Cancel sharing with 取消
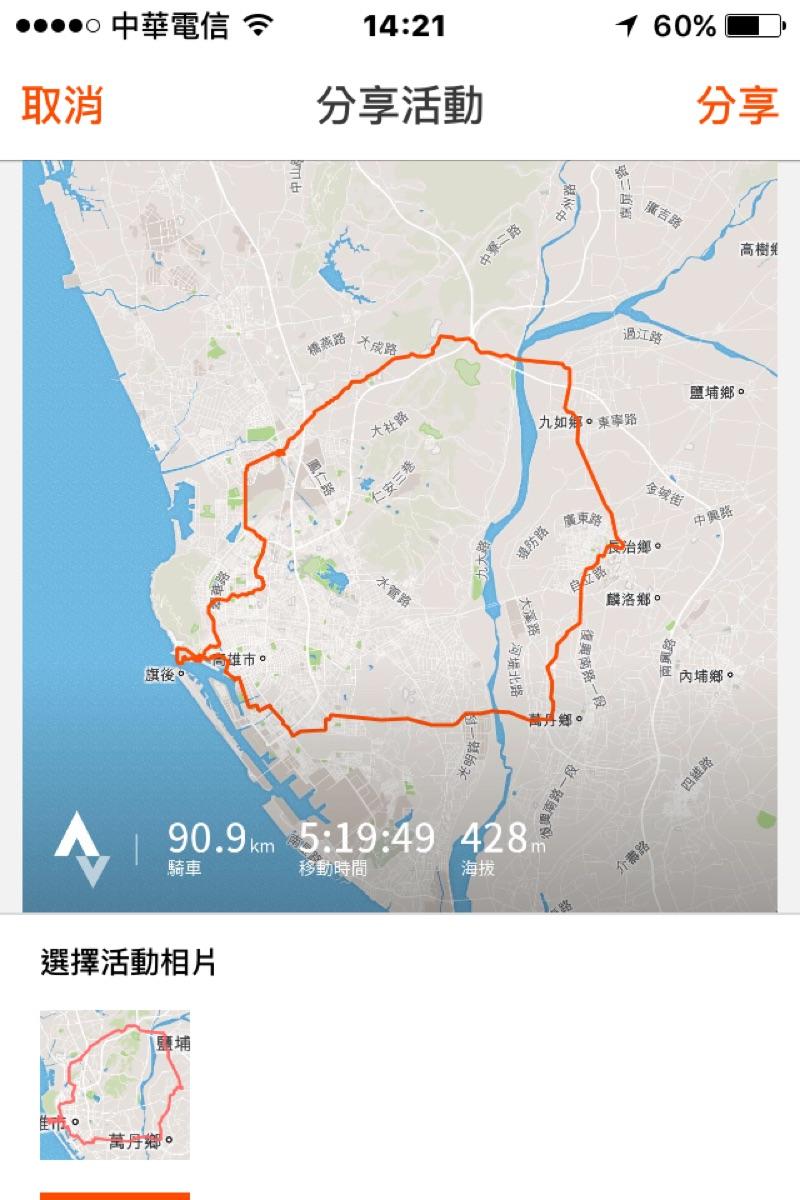Image resolution: width=800 pixels, height=1200 pixels. (x=62, y=106)
